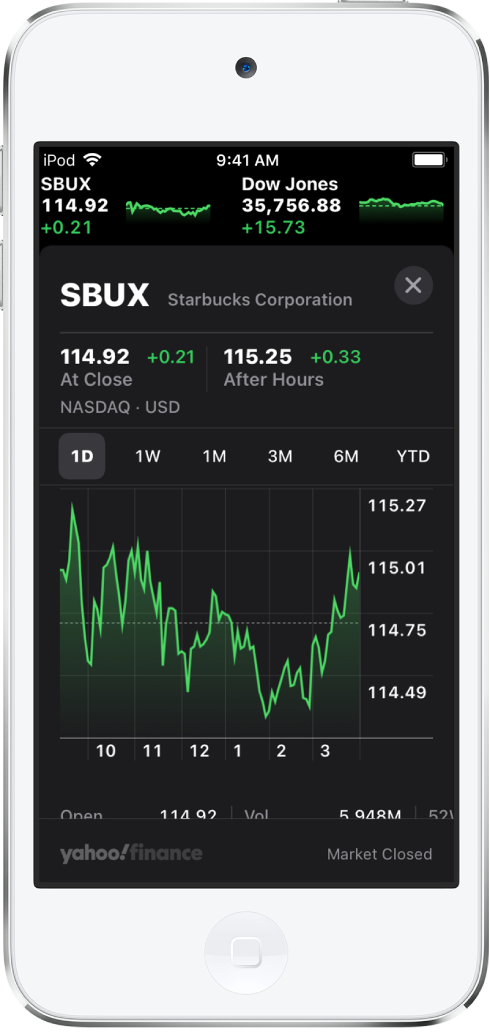The height and width of the screenshot is (1032, 490).
Task: View year-to-date YTD chart
Action: pyautogui.click(x=413, y=456)
